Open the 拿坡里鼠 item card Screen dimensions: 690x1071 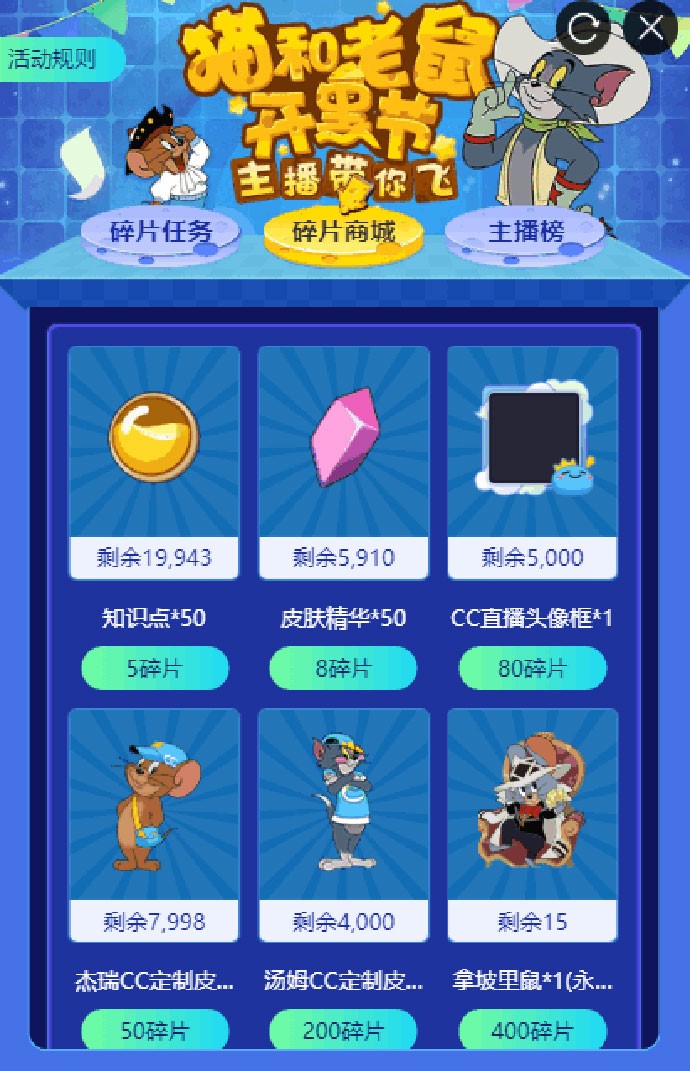pos(532,805)
